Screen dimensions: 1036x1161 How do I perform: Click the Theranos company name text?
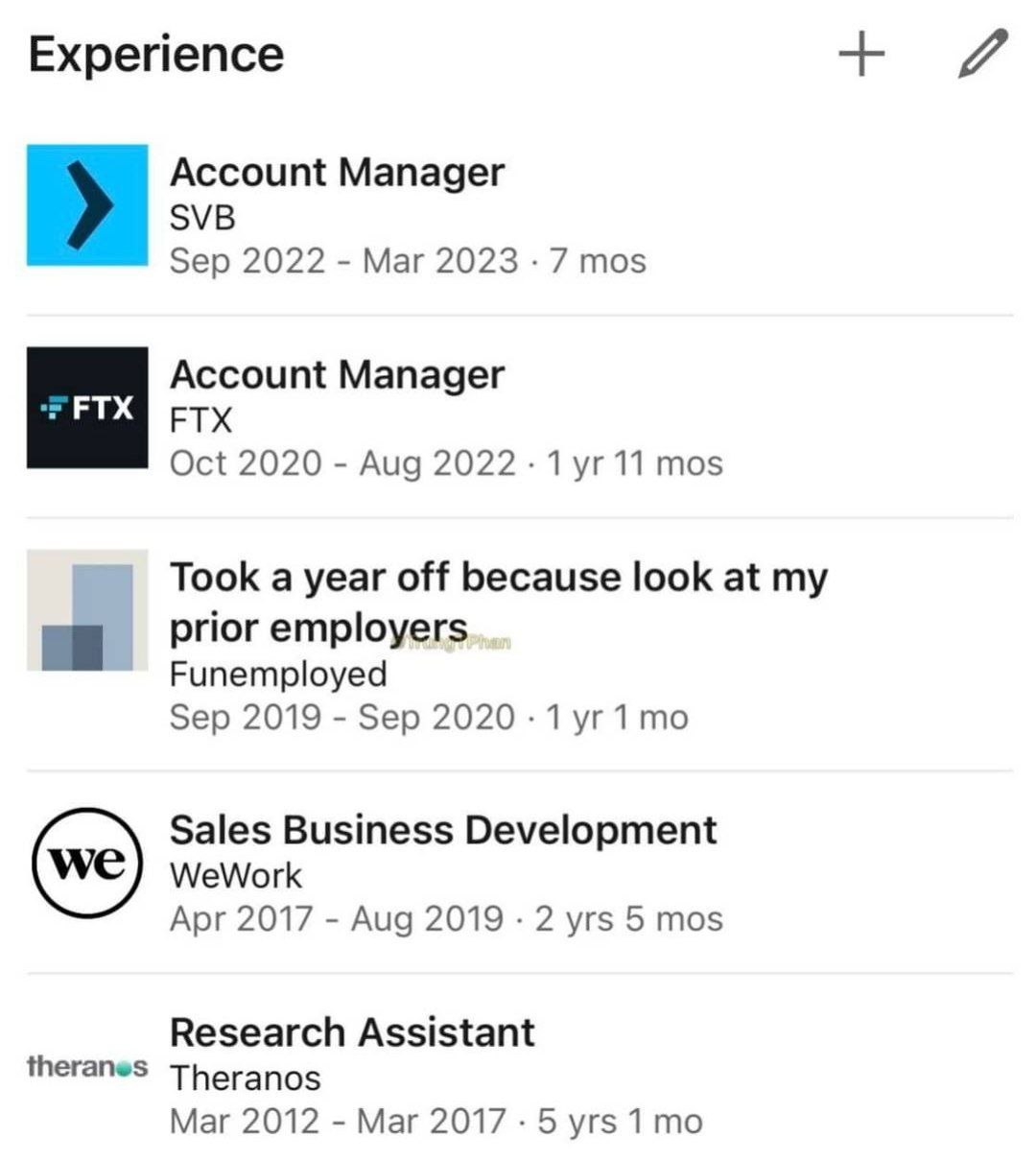[x=246, y=1078]
